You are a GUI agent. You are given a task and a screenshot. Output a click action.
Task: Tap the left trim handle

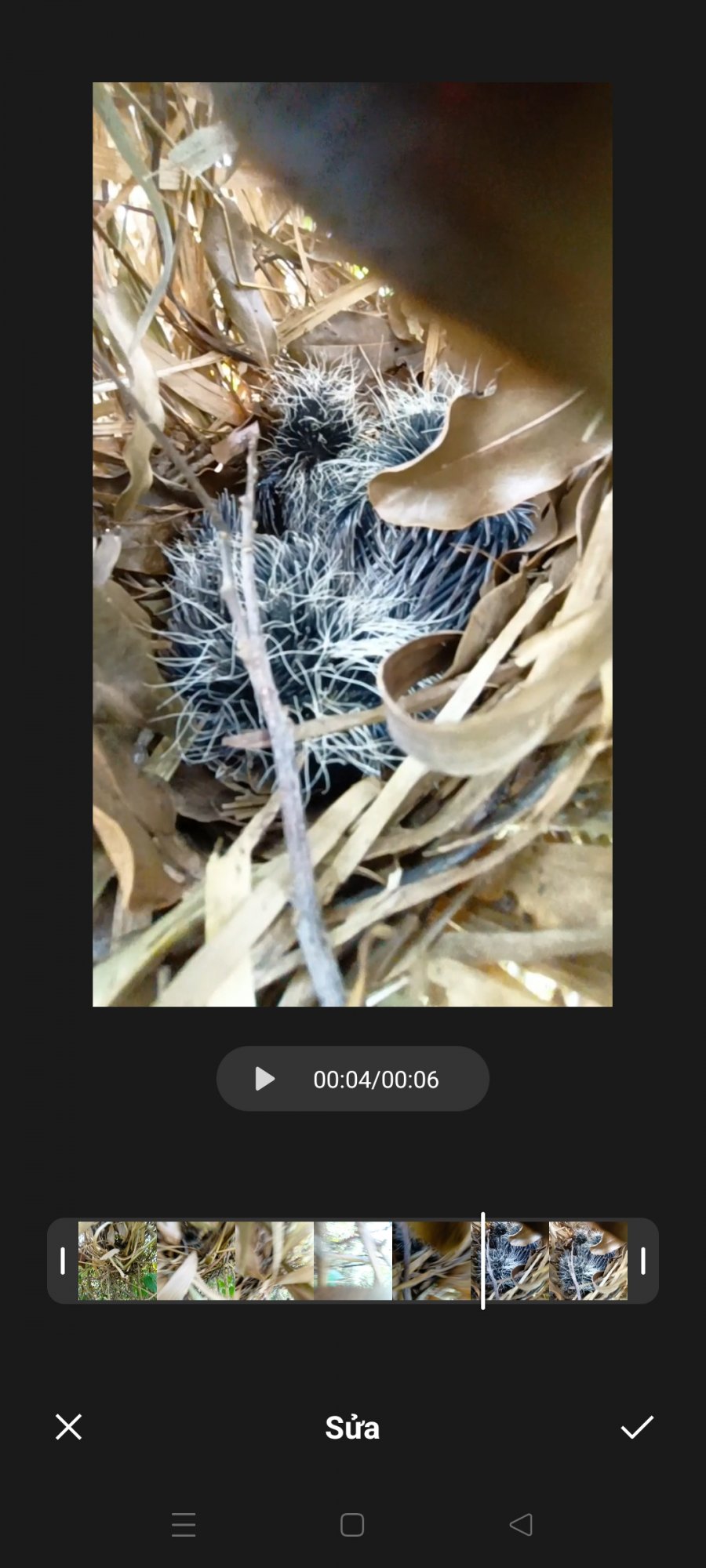(63, 1261)
